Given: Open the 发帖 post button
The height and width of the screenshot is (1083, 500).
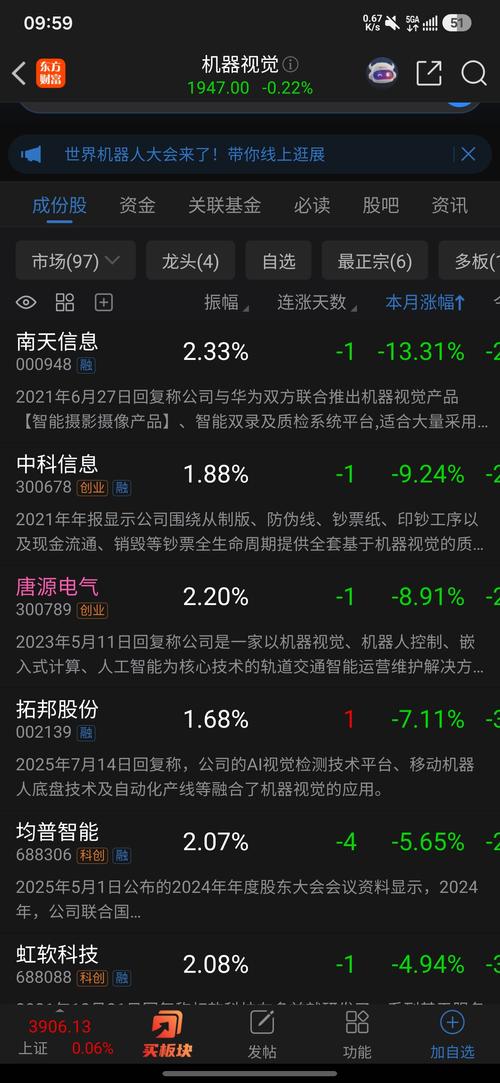Looking at the screenshot, I should (x=262, y=1035).
